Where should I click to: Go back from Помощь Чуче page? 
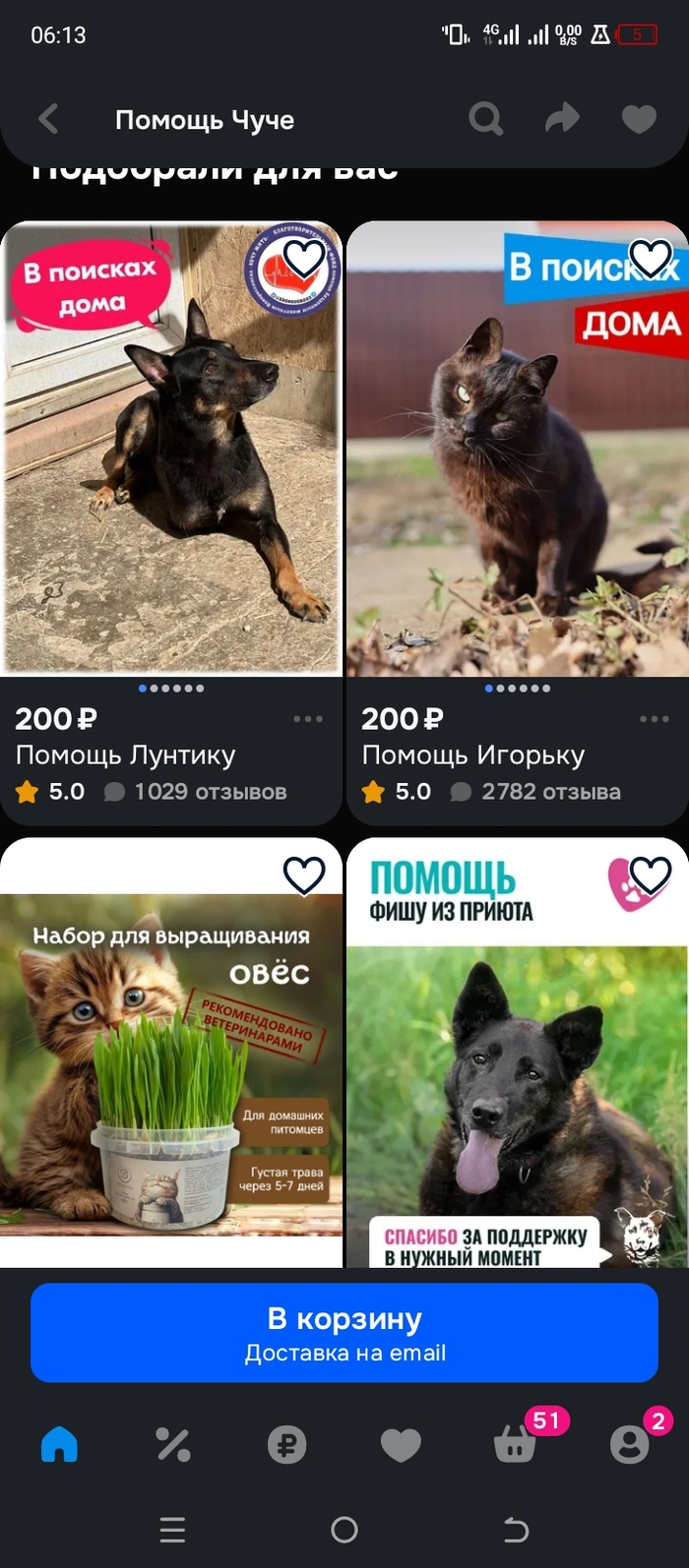(48, 120)
